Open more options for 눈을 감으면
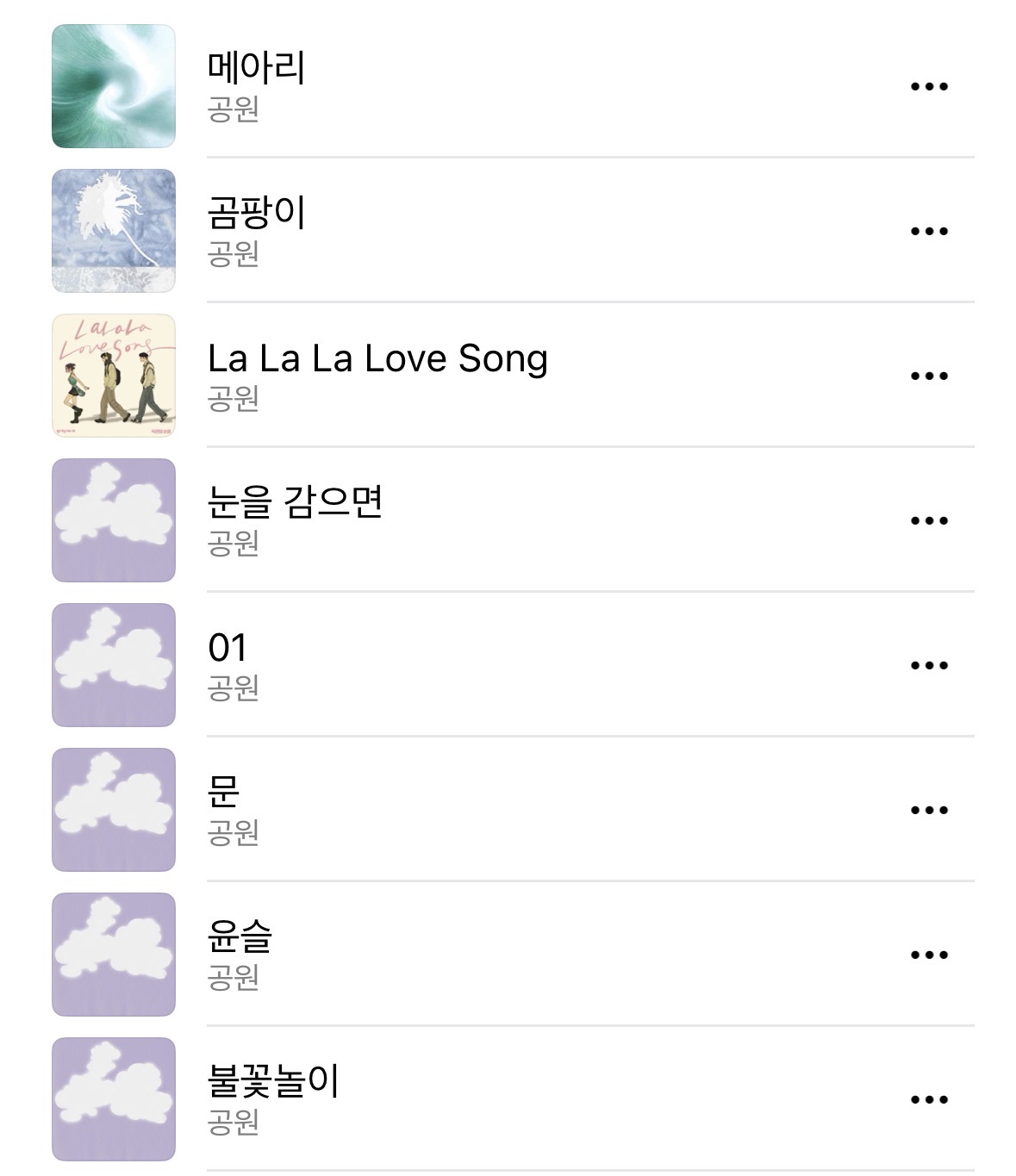 click(x=929, y=520)
